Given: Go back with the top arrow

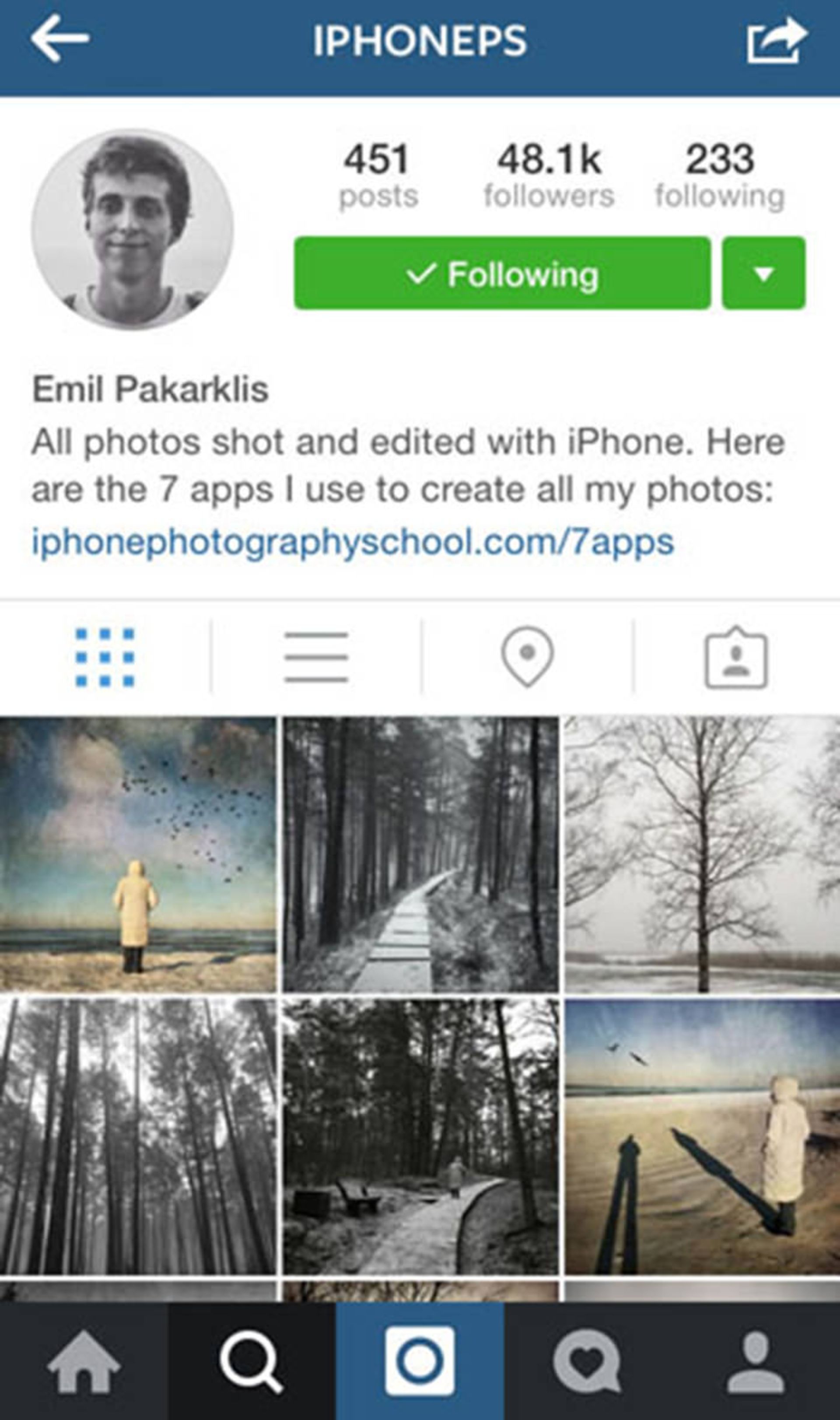Looking at the screenshot, I should [60, 39].
